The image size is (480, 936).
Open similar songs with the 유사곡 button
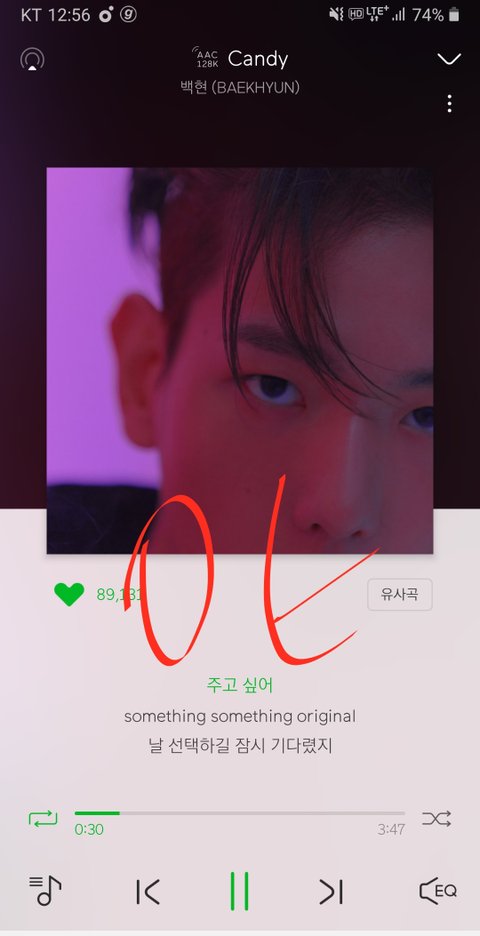tap(399, 595)
